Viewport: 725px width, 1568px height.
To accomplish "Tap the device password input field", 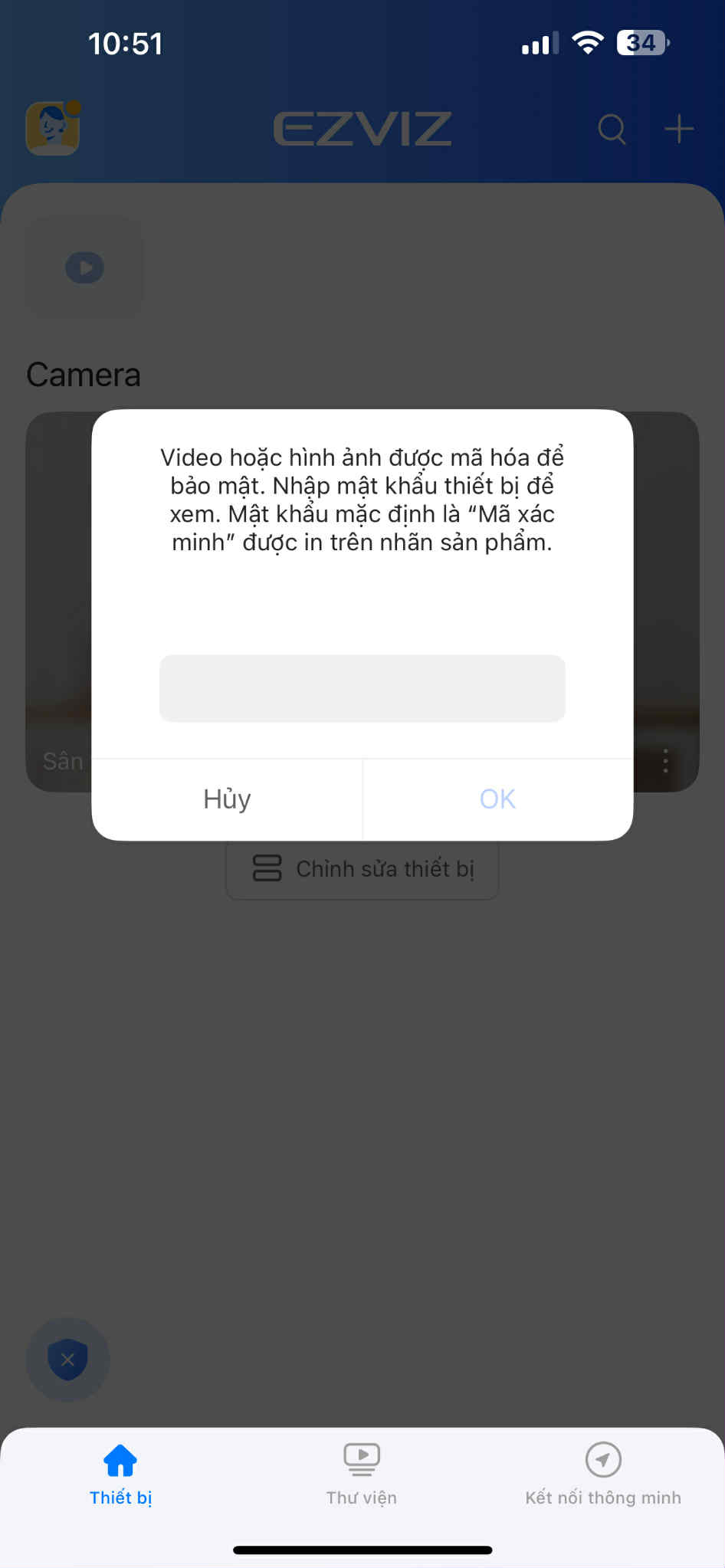I will coord(362,687).
